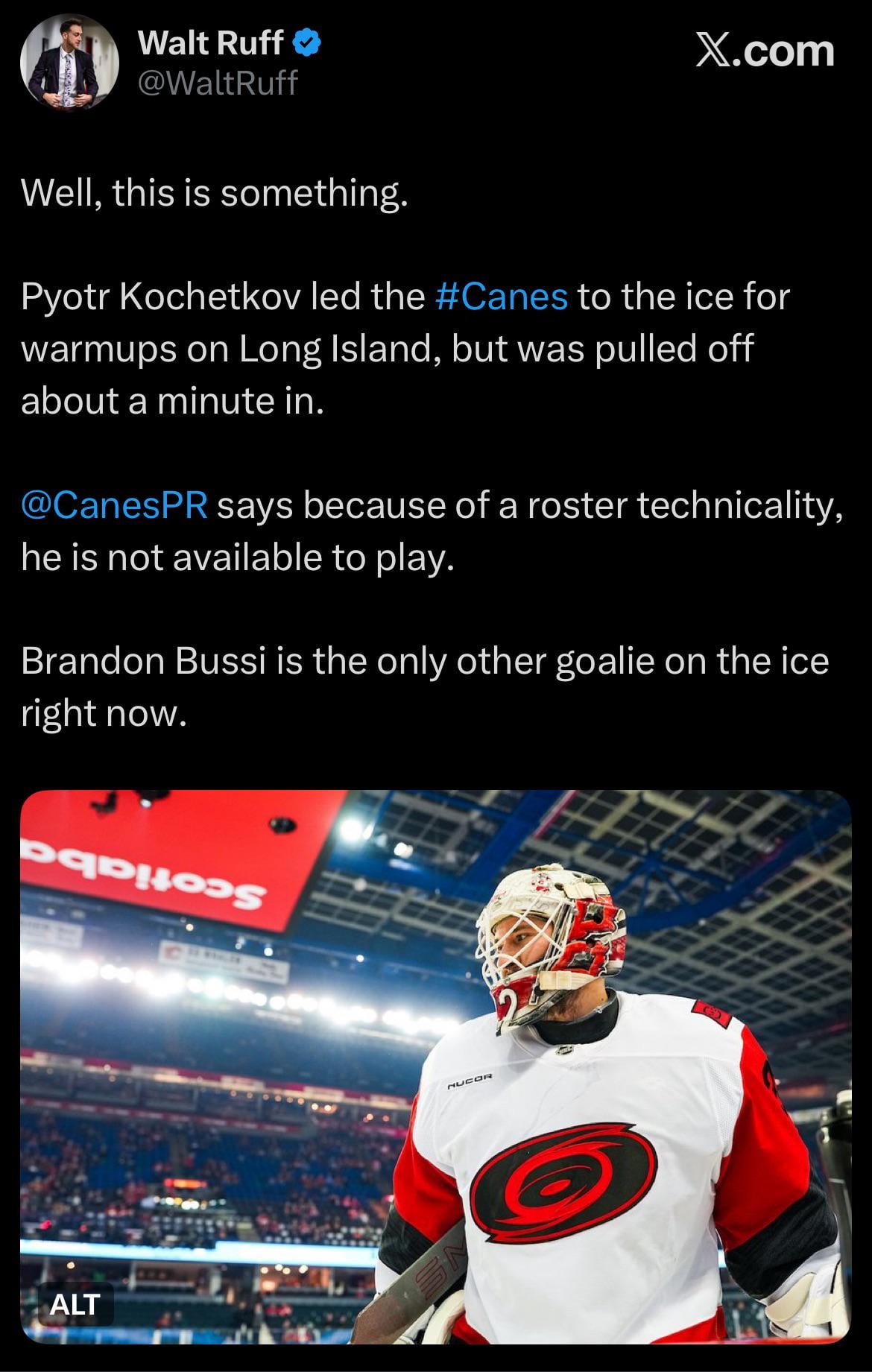Screen dimensions: 872x1372
Task: Open Walt Ruff's profile picture
Action: tap(69, 62)
